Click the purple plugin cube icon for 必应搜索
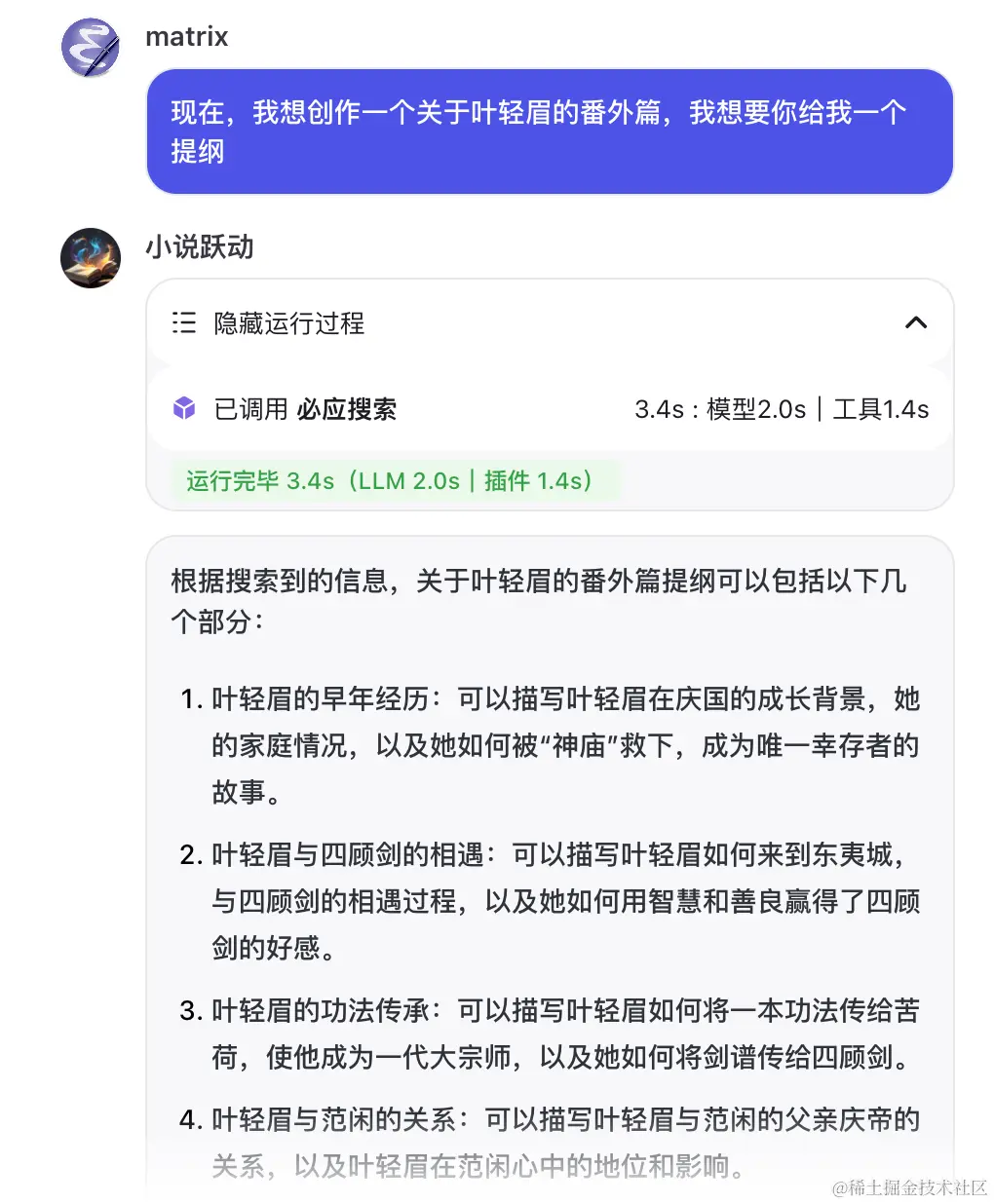Viewport: 994px width, 1204px height. point(184,409)
